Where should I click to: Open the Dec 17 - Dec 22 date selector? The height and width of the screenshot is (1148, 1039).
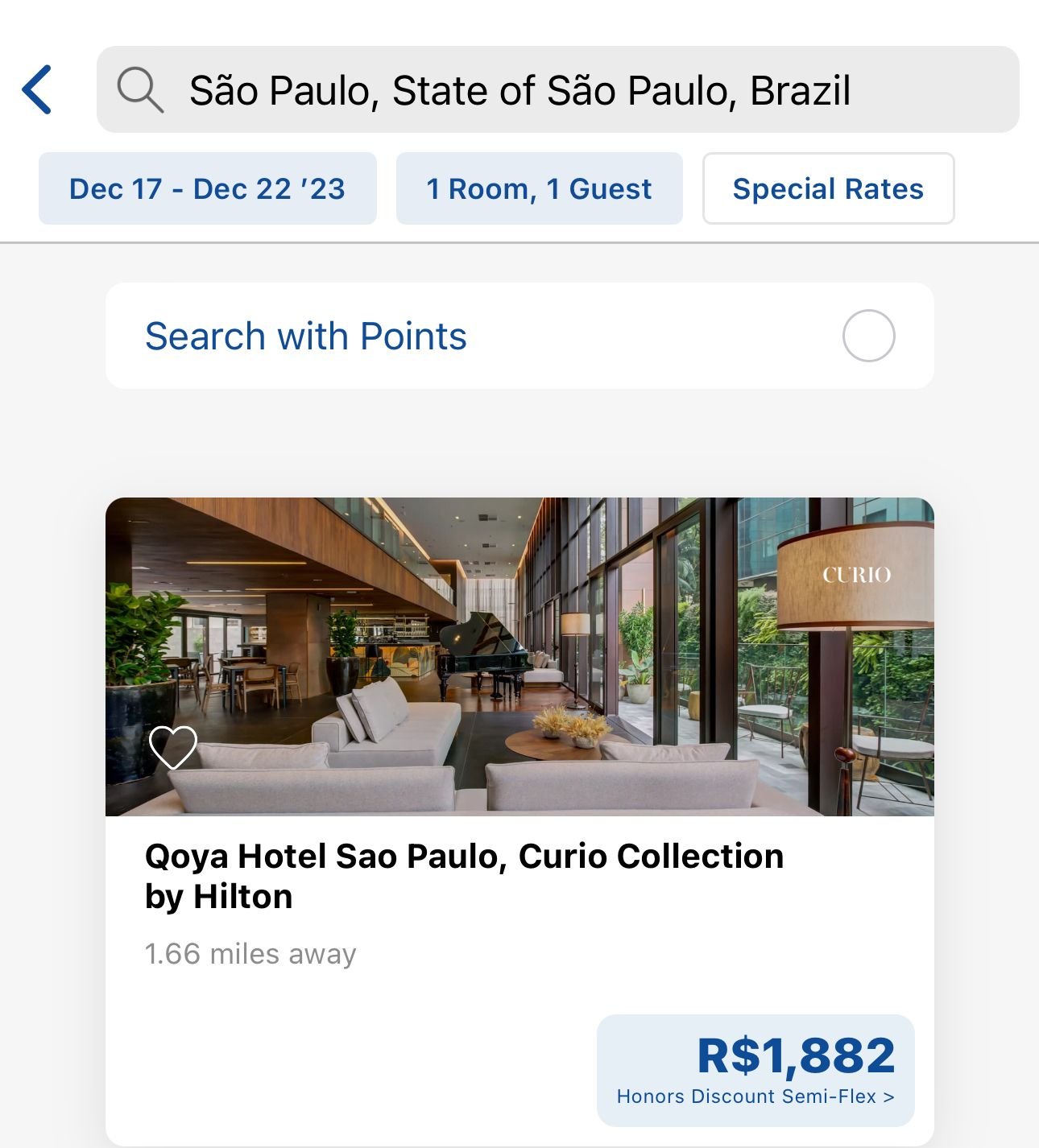208,188
